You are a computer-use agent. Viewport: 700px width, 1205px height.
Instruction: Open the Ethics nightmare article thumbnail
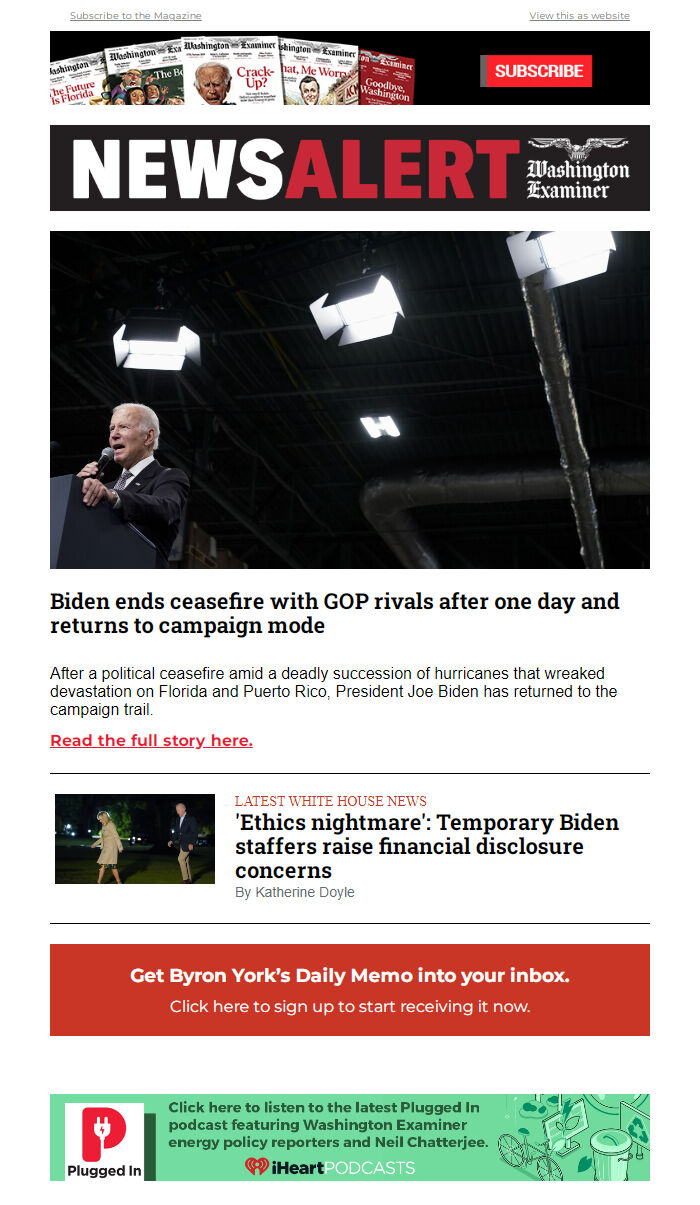click(x=135, y=839)
